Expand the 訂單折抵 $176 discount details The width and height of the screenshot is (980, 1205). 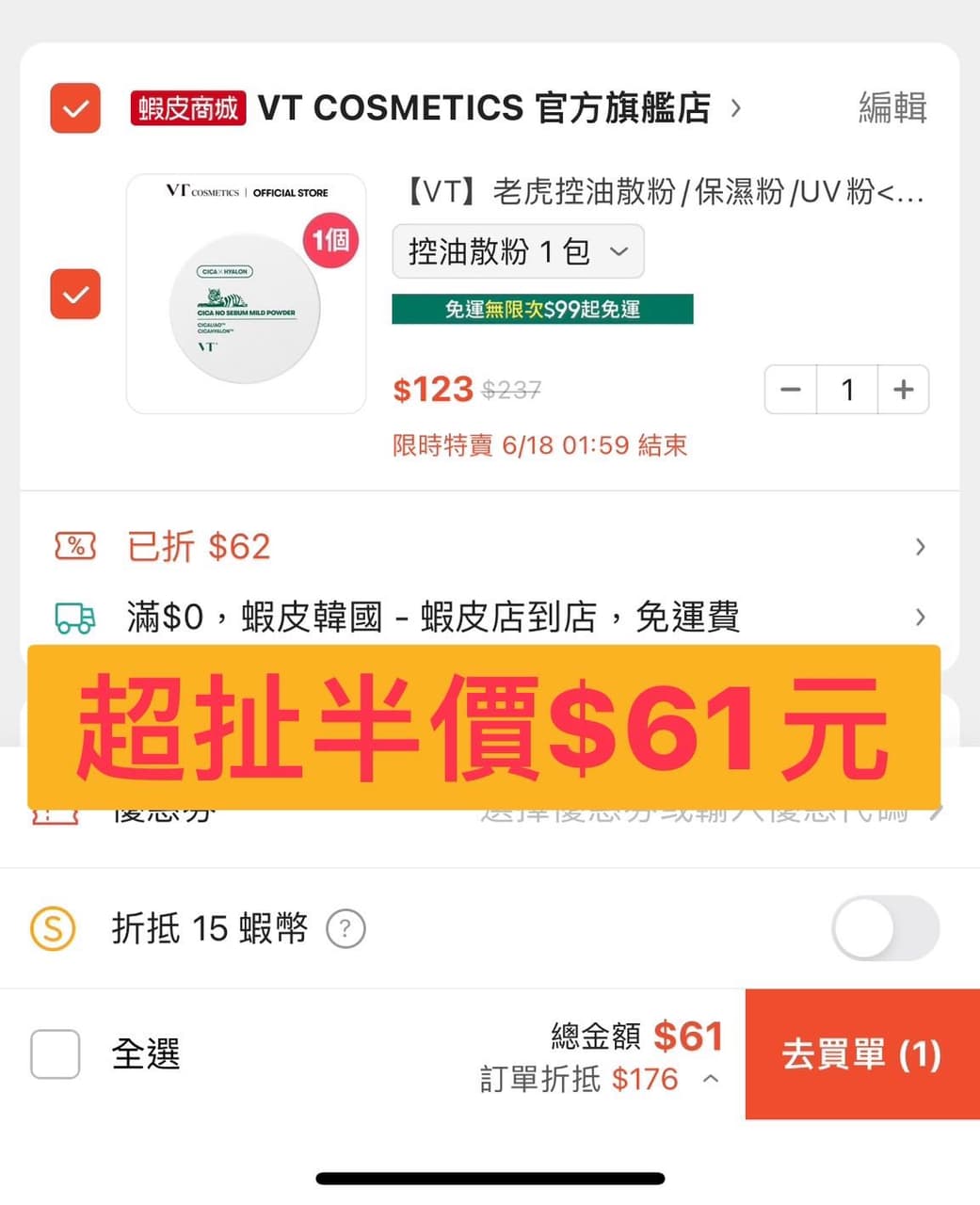[x=711, y=1079]
